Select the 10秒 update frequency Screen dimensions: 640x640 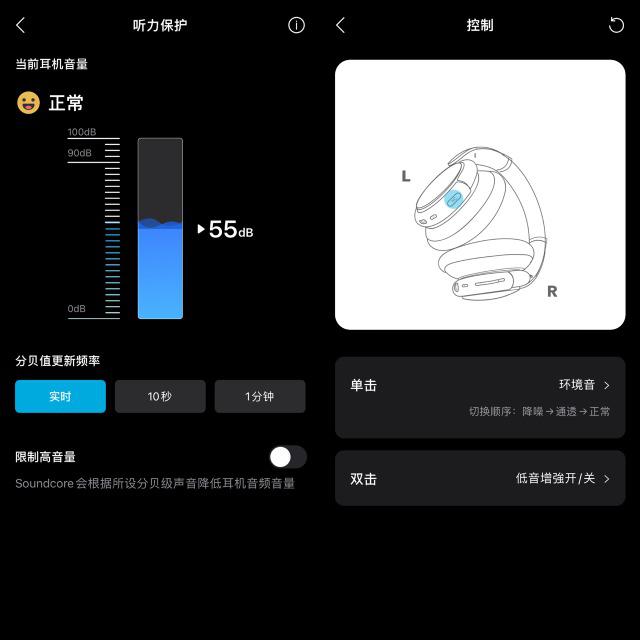(160, 396)
